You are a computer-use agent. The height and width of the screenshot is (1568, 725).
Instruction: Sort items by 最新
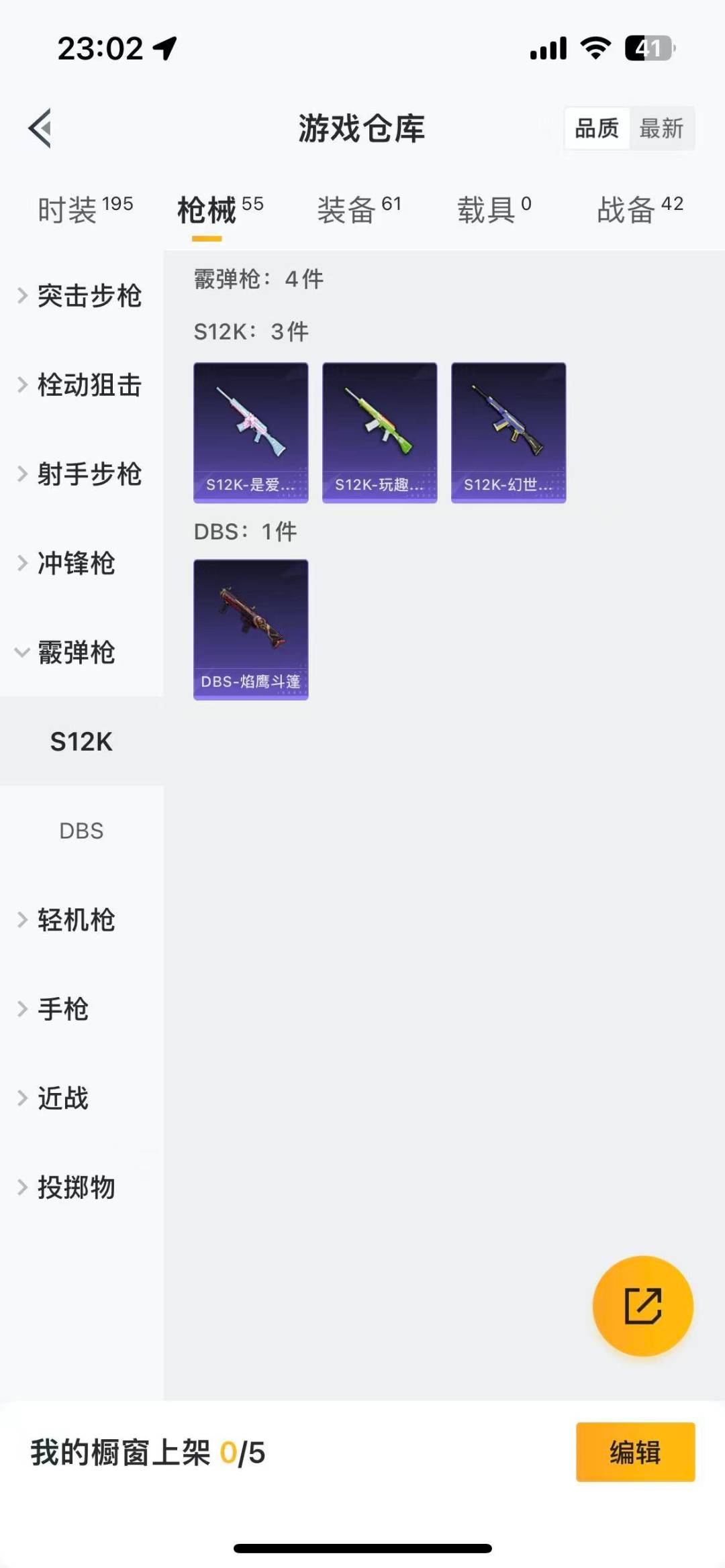(x=661, y=128)
